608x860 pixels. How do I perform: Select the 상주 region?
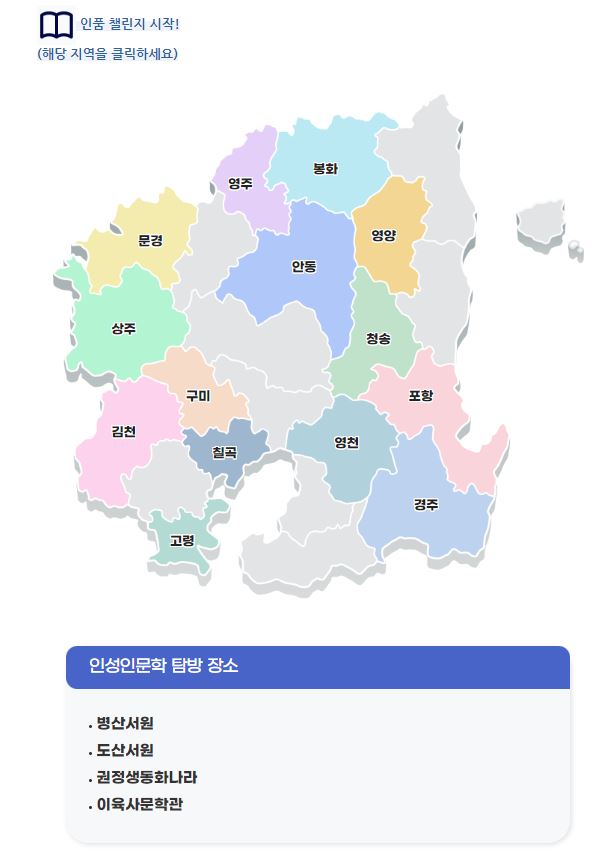[124, 328]
